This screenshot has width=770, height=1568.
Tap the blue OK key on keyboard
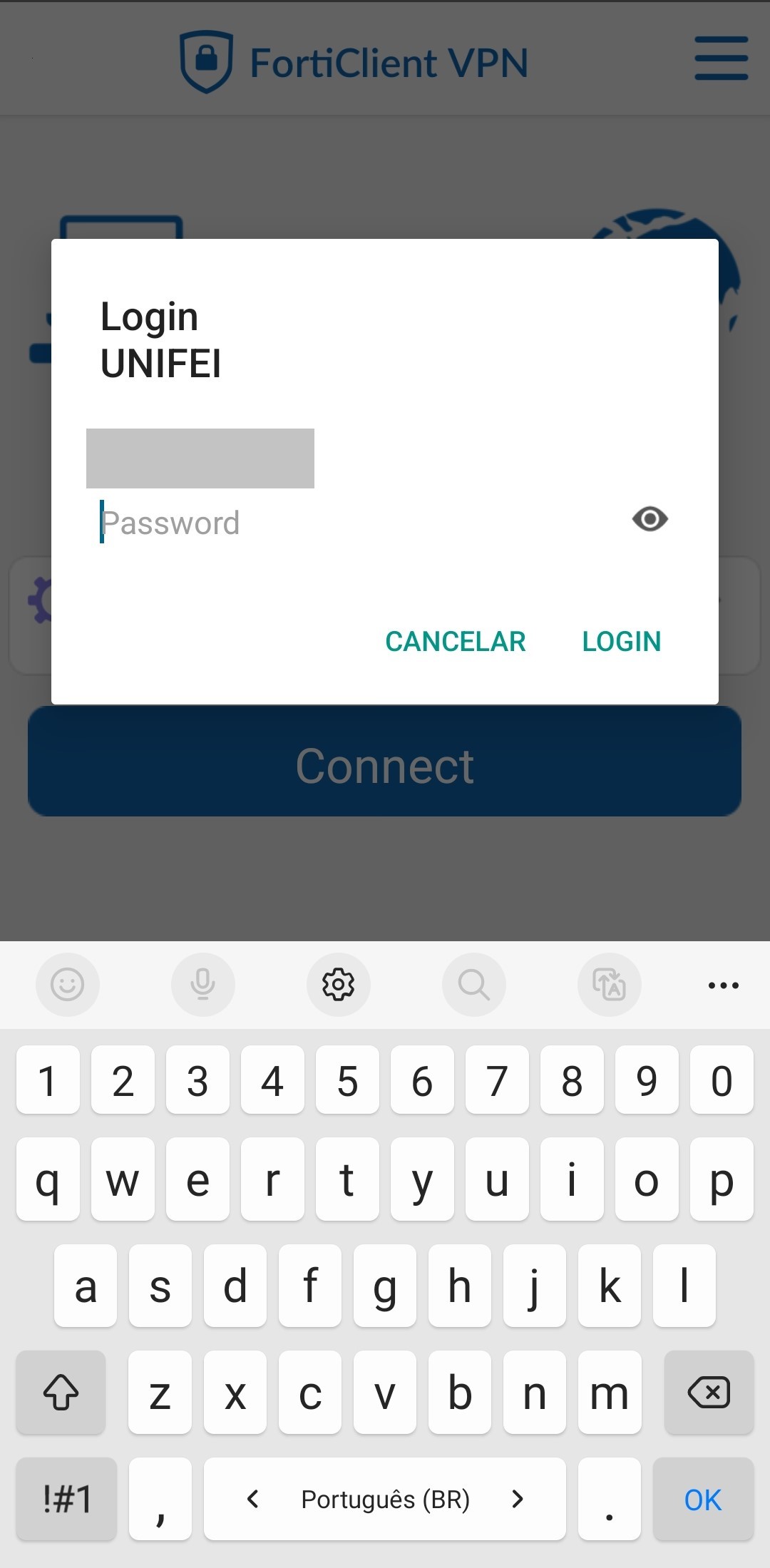point(703,1499)
